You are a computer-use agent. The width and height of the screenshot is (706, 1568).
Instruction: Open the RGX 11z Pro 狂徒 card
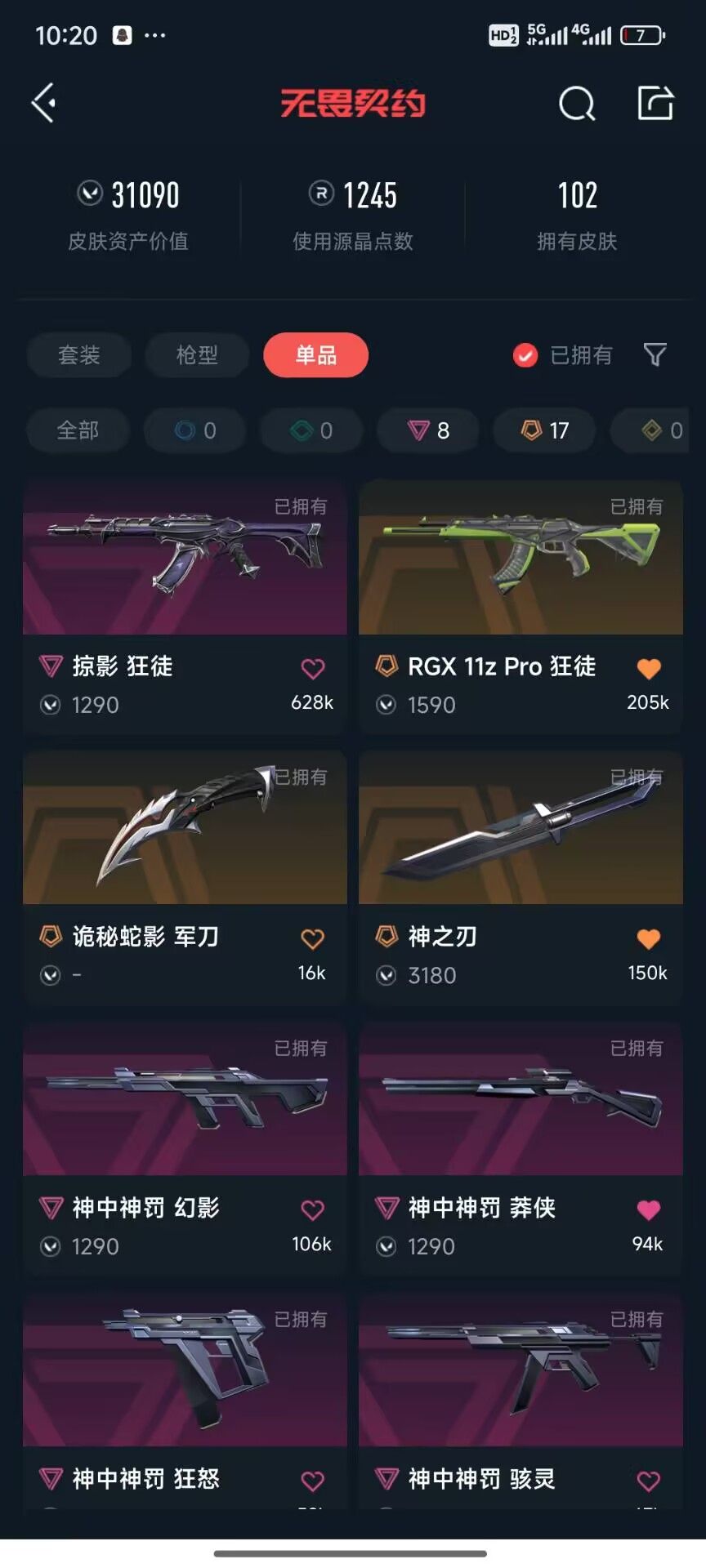pos(521,607)
